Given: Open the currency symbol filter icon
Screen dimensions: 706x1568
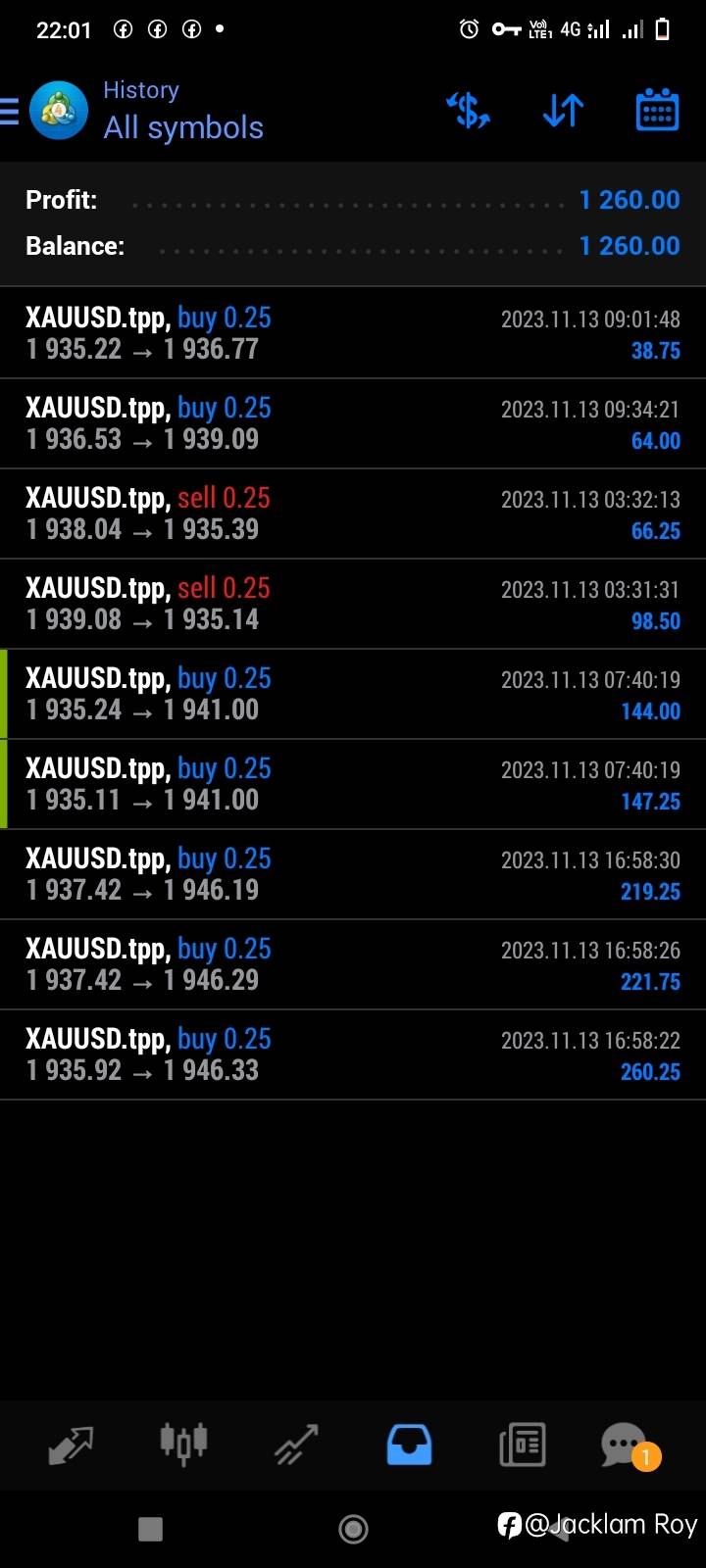Looking at the screenshot, I should coord(469,111).
